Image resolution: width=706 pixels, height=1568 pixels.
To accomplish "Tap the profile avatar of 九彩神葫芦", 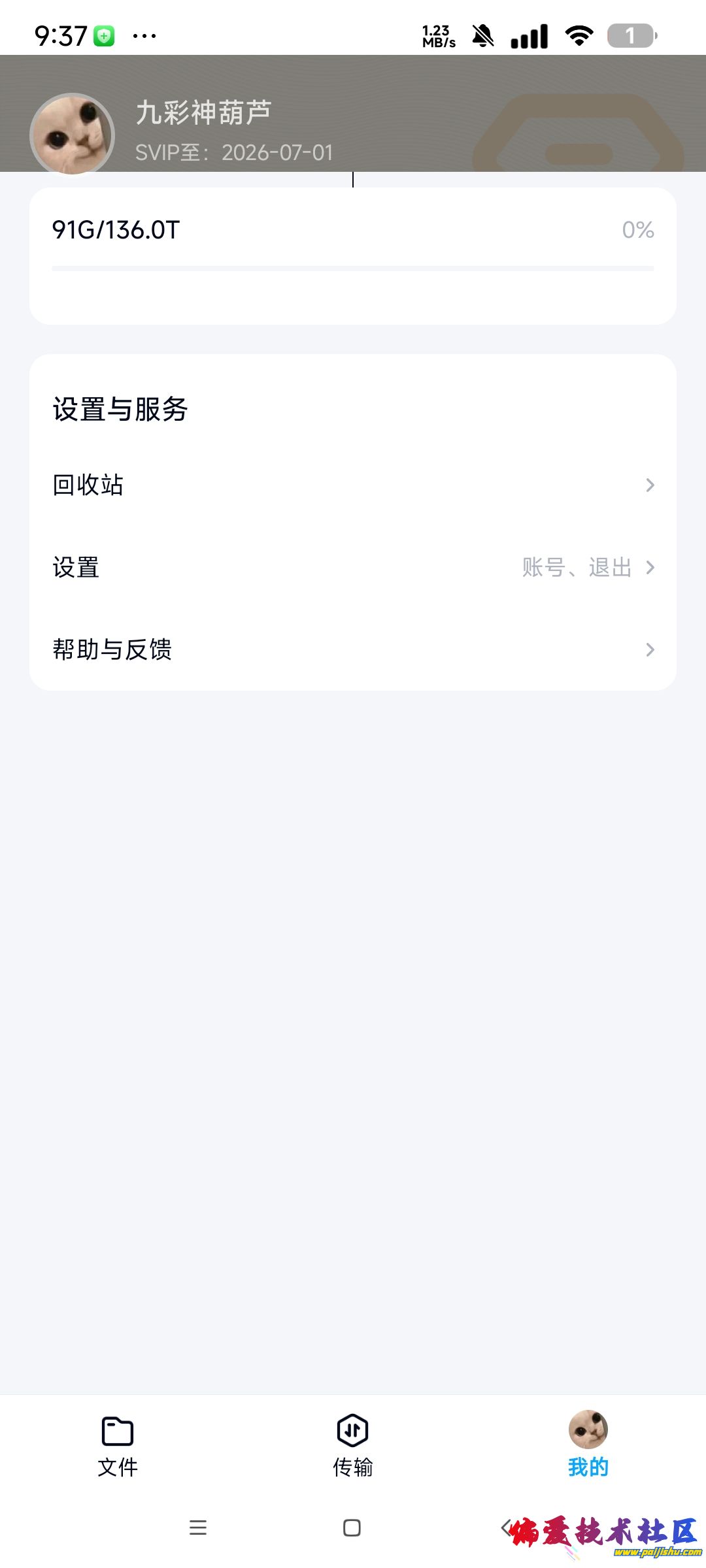I will 73,135.
